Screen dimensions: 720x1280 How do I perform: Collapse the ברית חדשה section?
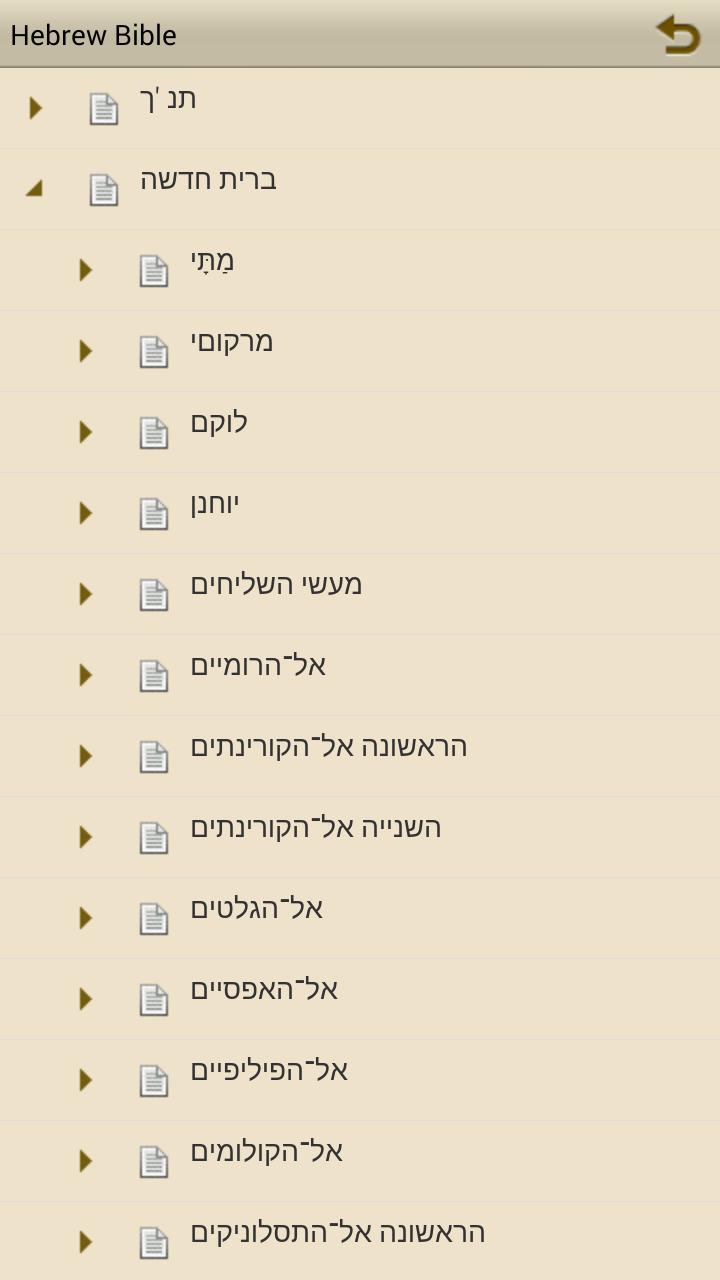32,188
